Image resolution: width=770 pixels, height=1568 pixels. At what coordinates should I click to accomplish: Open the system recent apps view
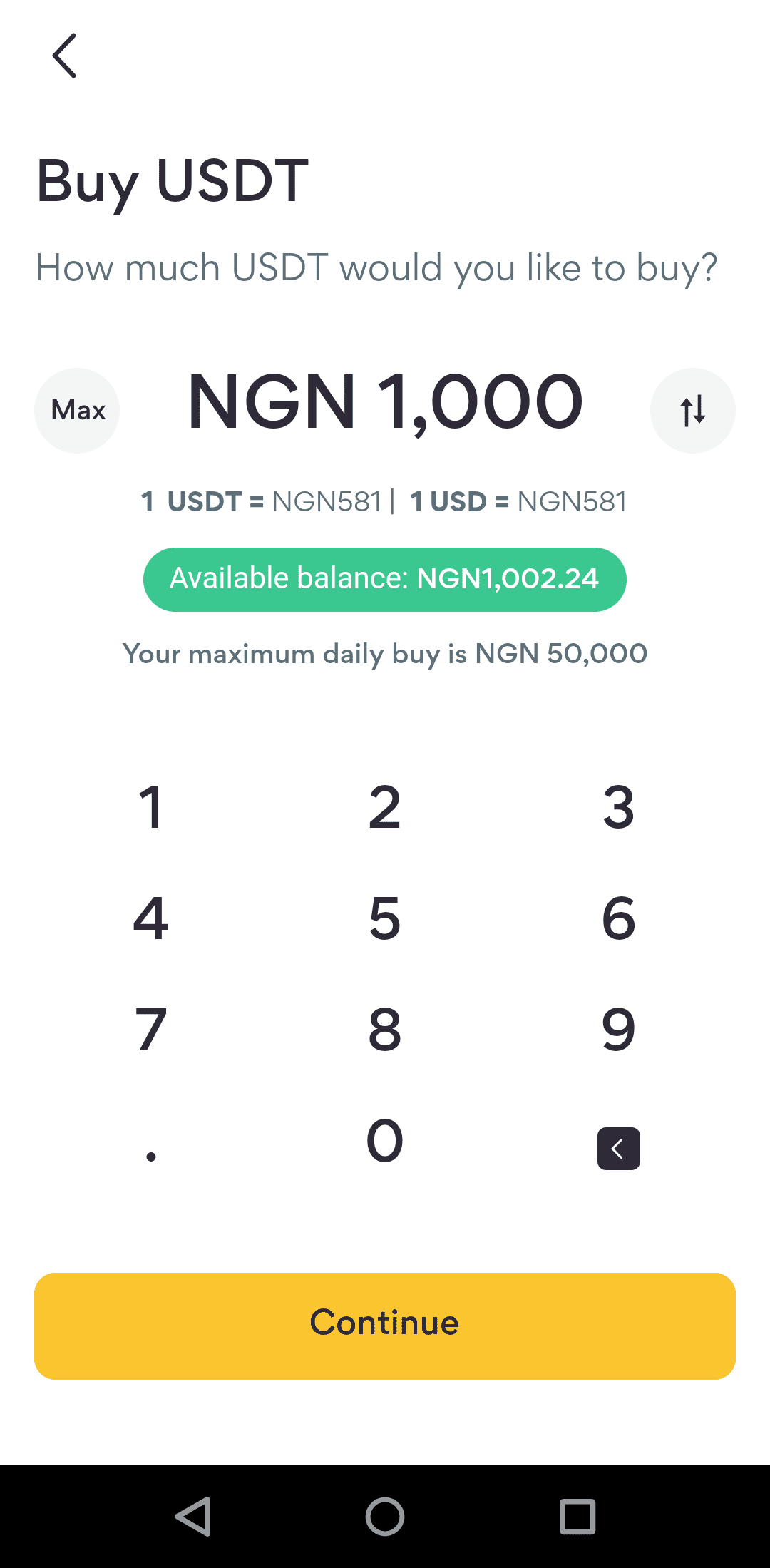(x=577, y=1516)
